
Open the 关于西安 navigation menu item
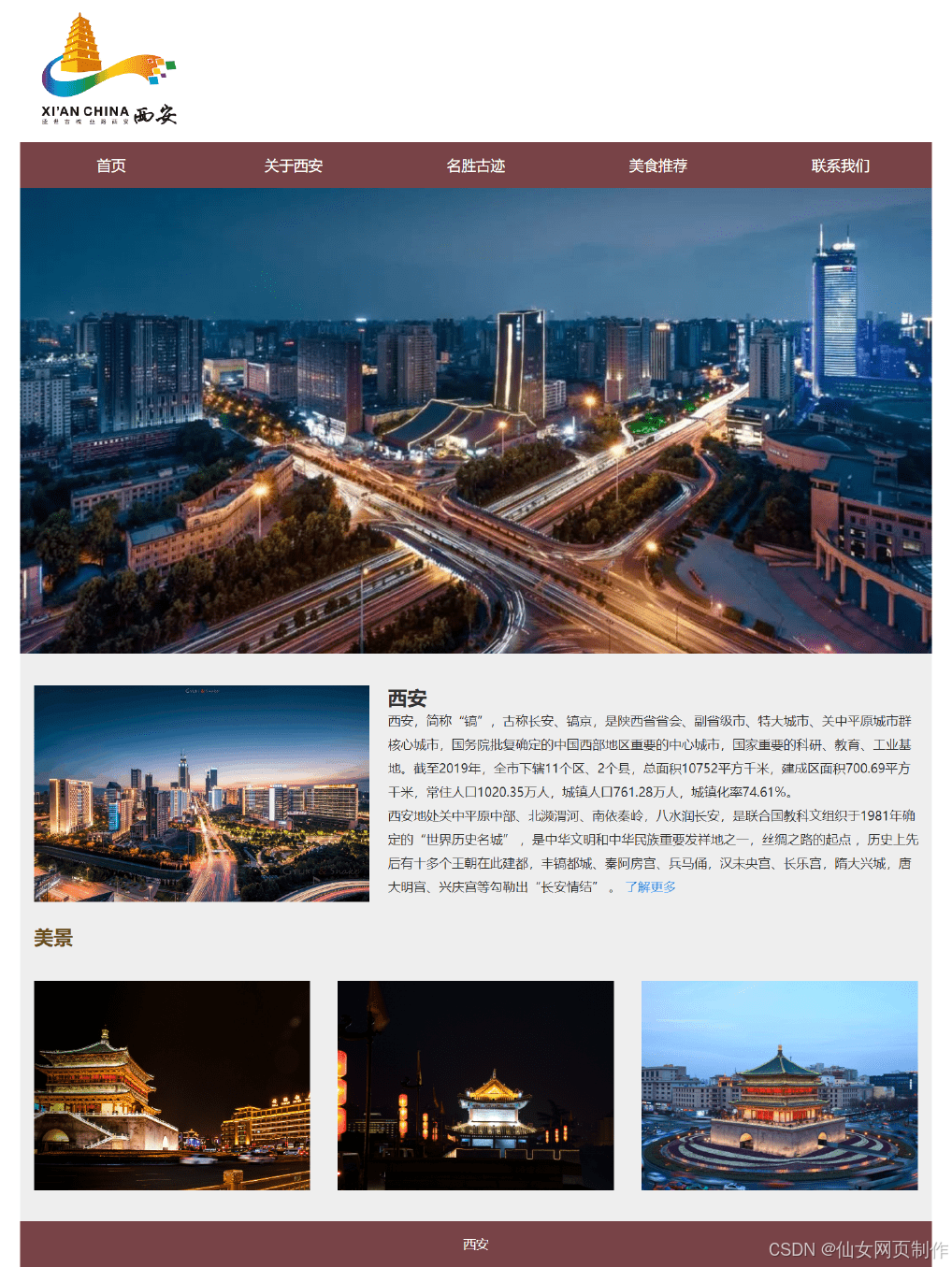click(295, 166)
